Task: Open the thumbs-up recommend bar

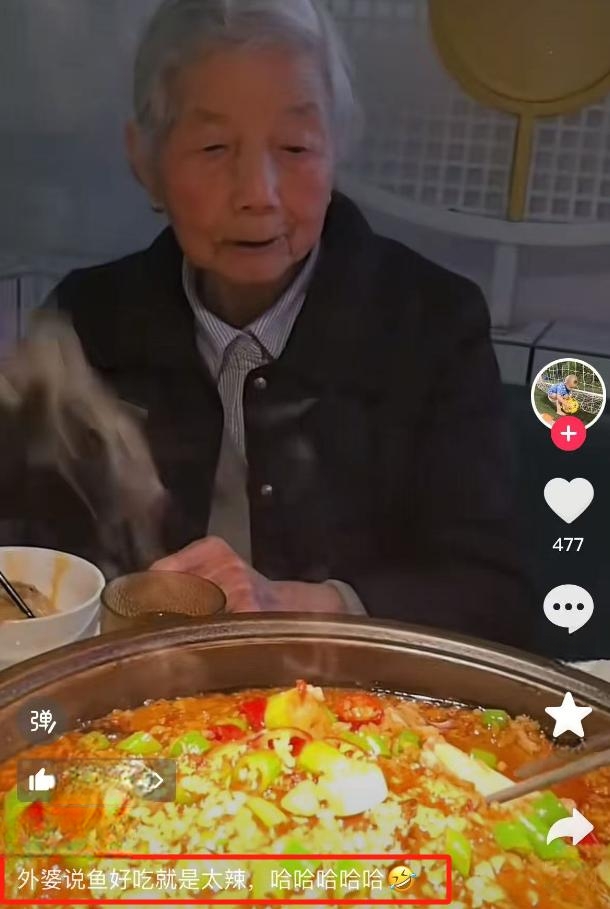Action: (x=96, y=780)
